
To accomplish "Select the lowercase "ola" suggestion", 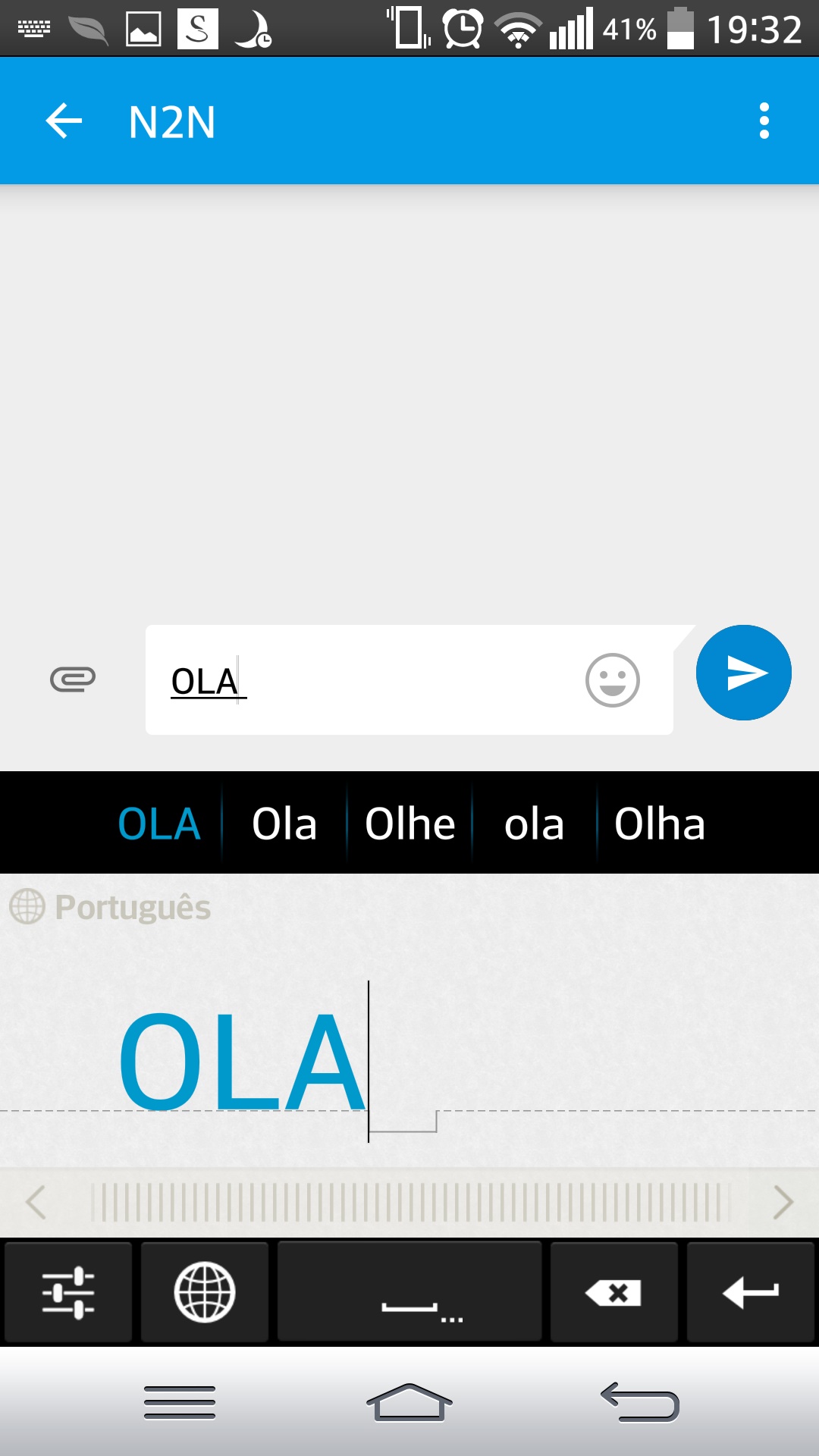I will pyautogui.click(x=535, y=824).
